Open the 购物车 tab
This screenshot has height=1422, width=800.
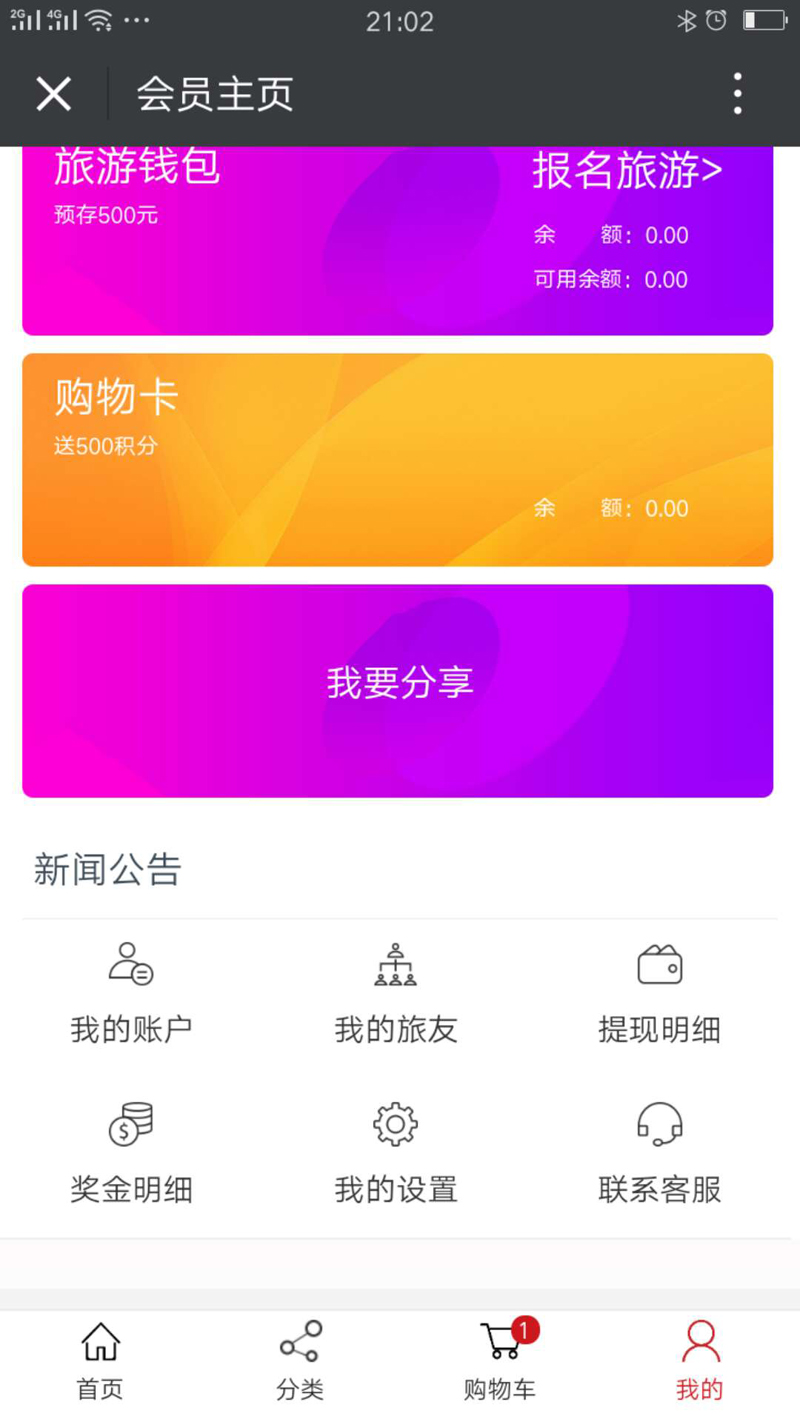[500, 1361]
